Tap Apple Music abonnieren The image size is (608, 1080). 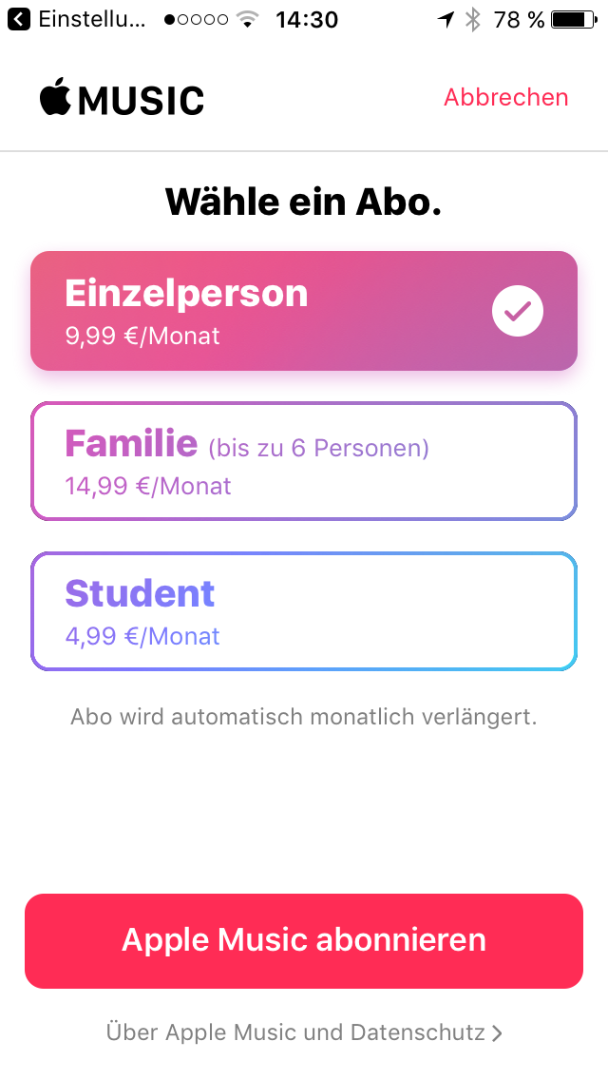click(x=304, y=941)
